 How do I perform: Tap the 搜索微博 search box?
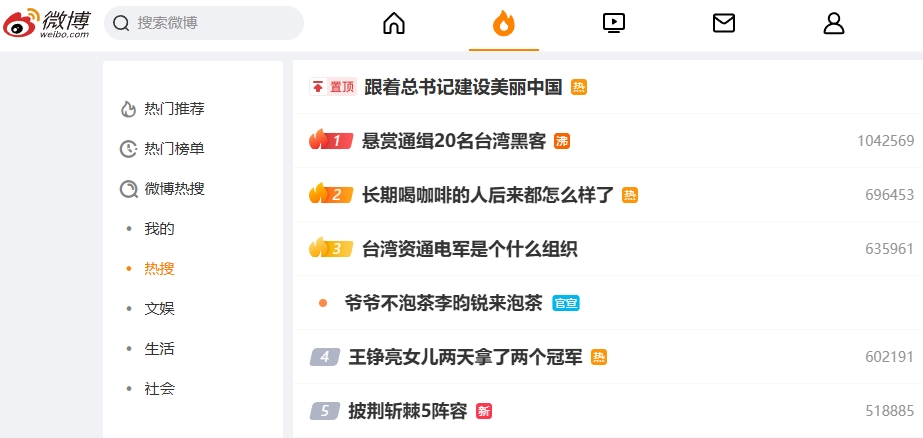tap(204, 23)
